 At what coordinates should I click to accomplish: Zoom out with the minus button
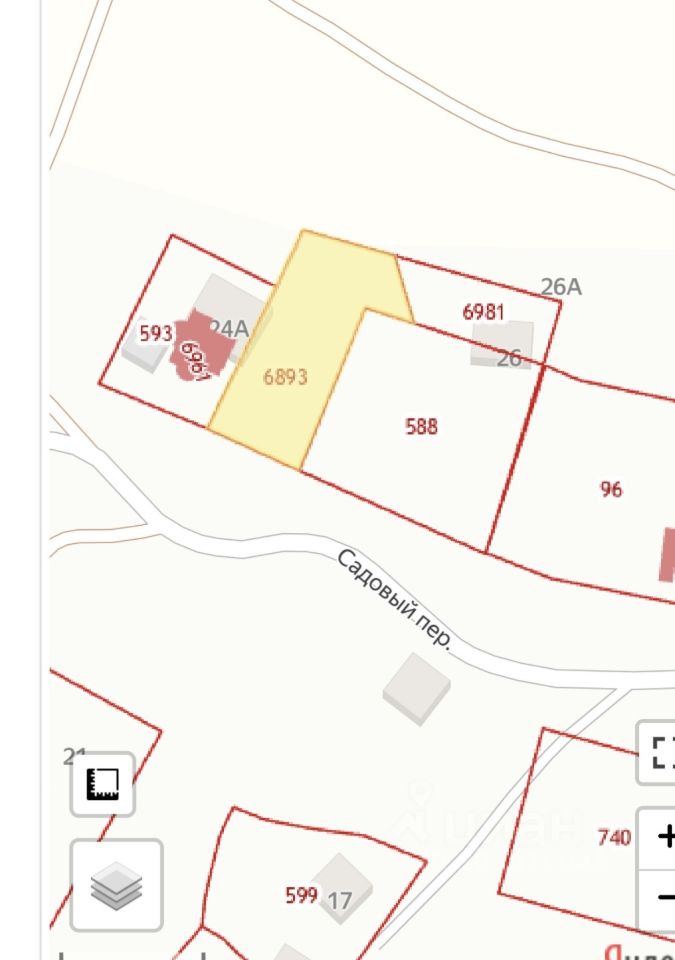tap(661, 896)
